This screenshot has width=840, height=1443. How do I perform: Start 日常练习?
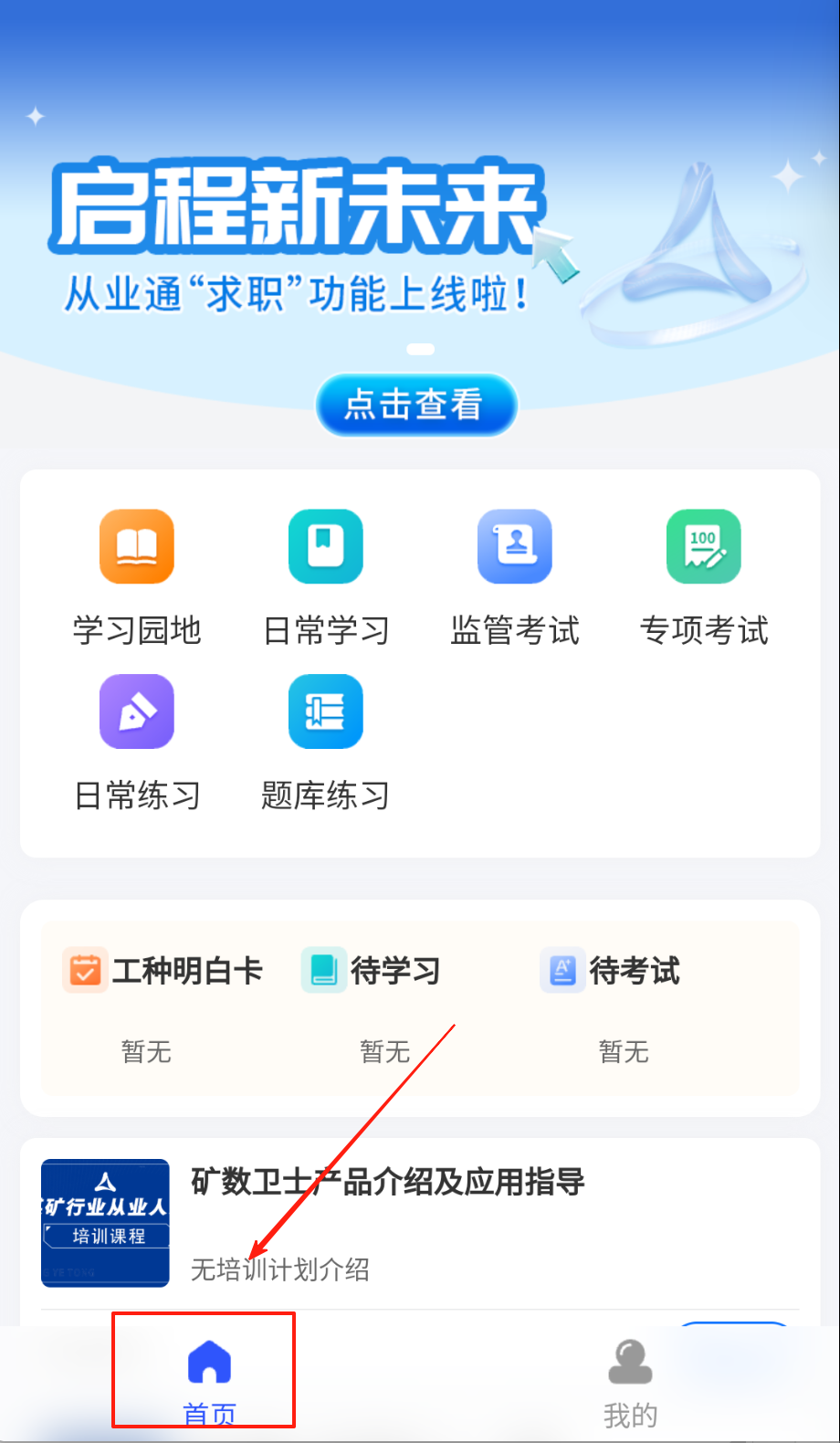point(137,742)
